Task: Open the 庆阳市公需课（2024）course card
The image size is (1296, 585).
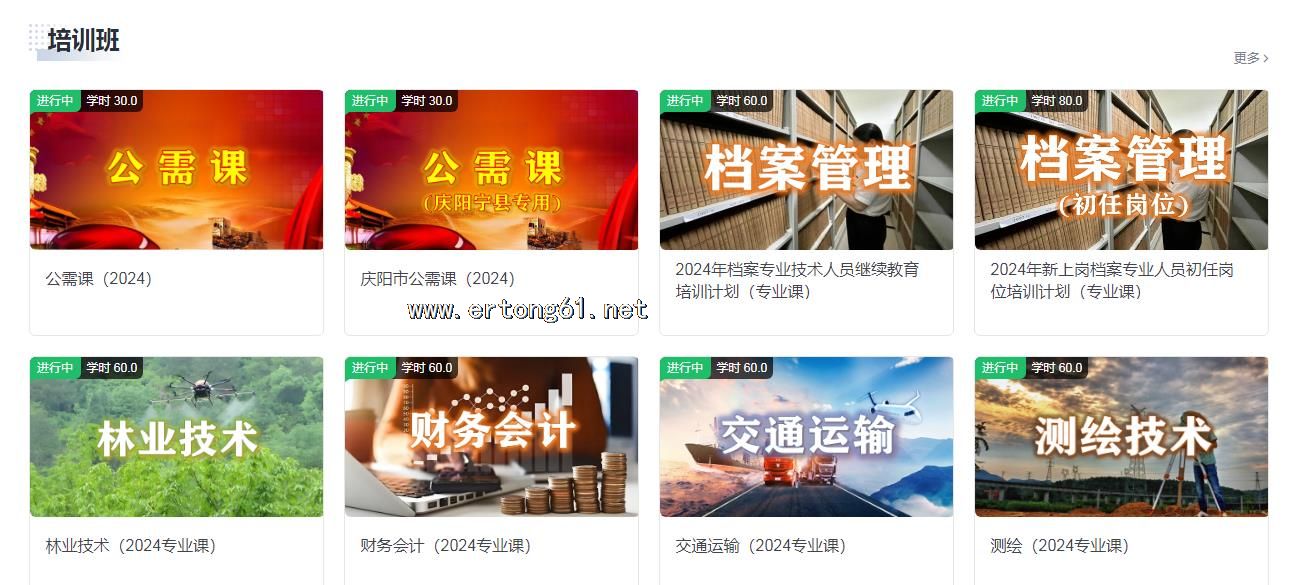Action: pyautogui.click(x=491, y=170)
